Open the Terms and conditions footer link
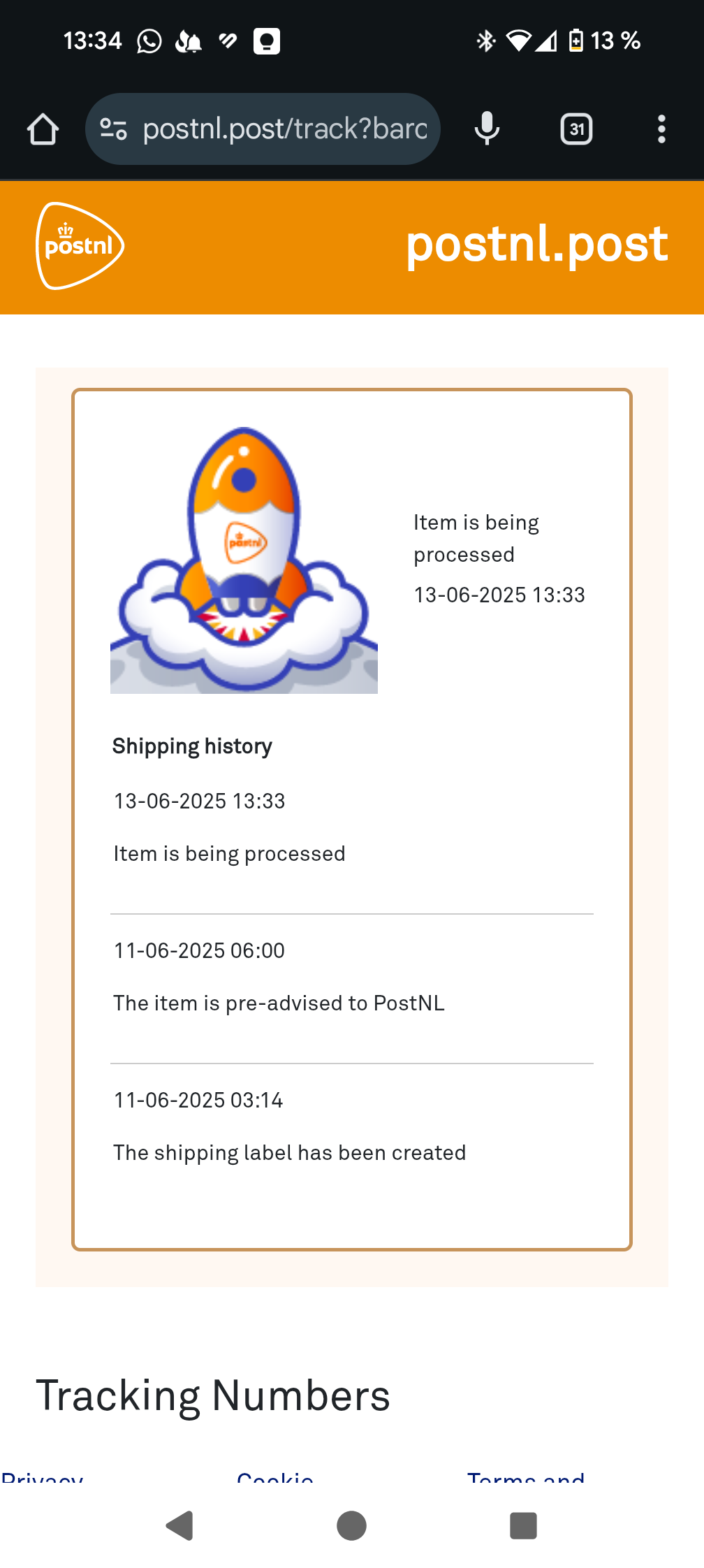 tap(526, 1476)
